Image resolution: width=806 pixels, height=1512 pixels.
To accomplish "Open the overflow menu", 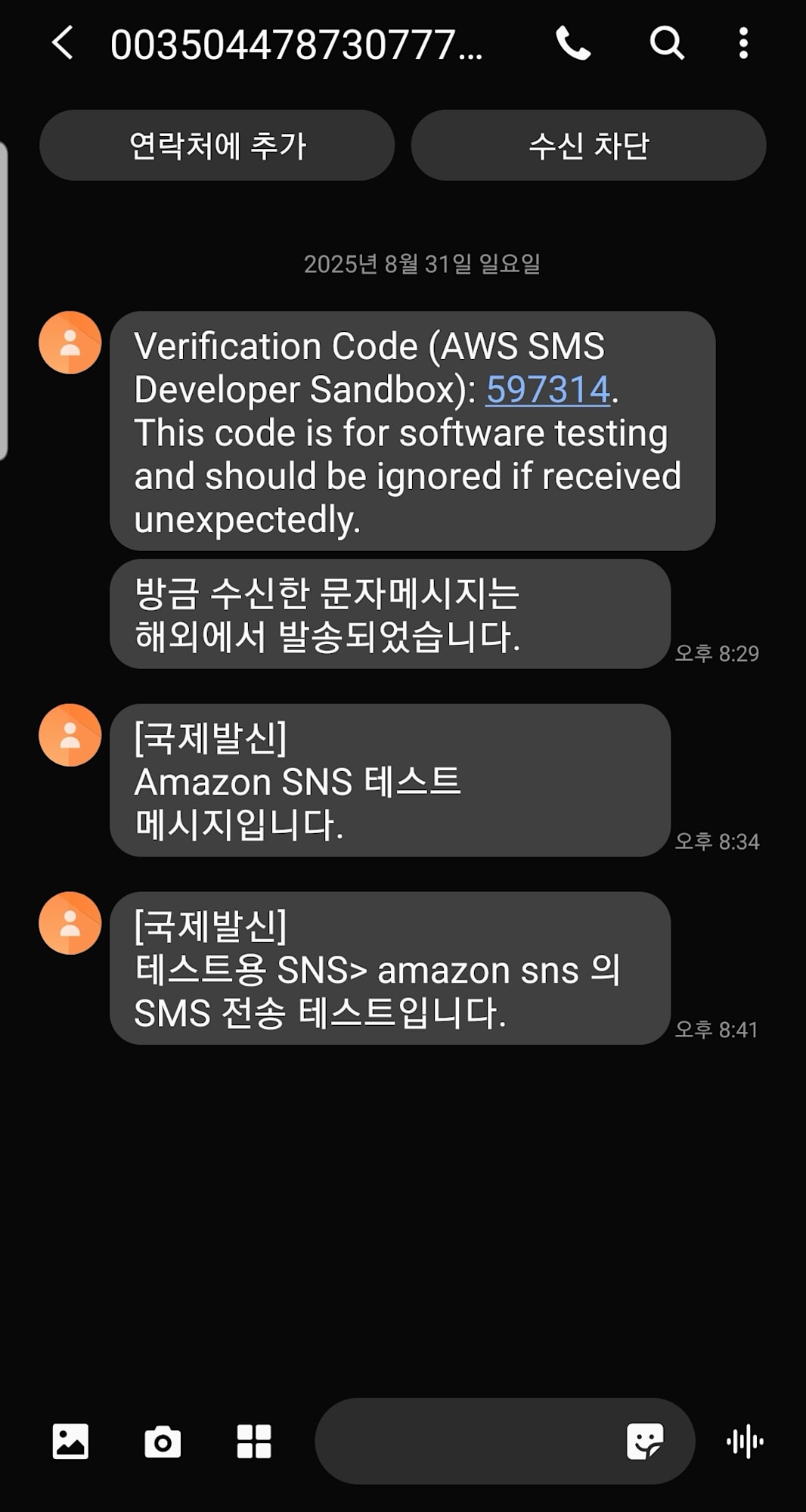I will 743,43.
